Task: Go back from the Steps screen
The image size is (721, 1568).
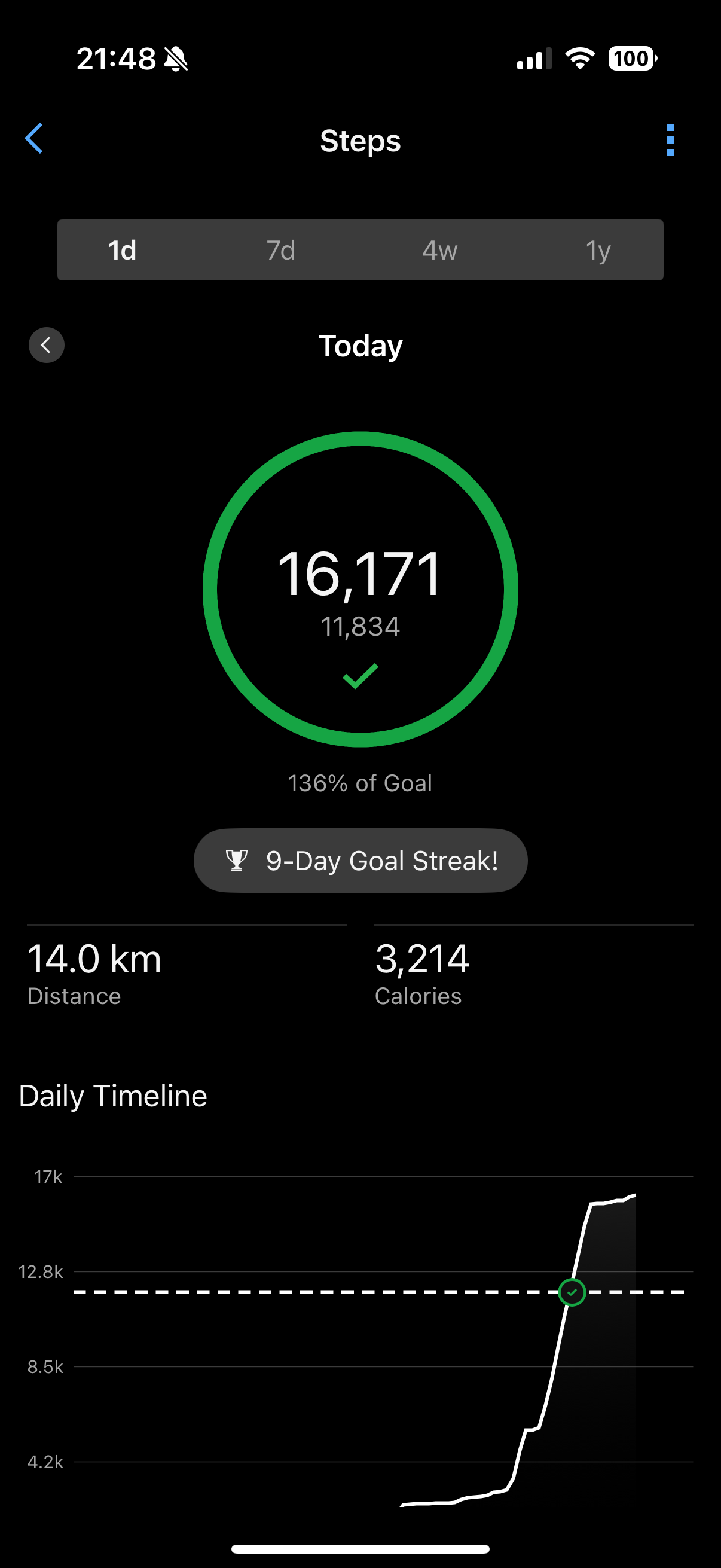Action: click(x=34, y=139)
